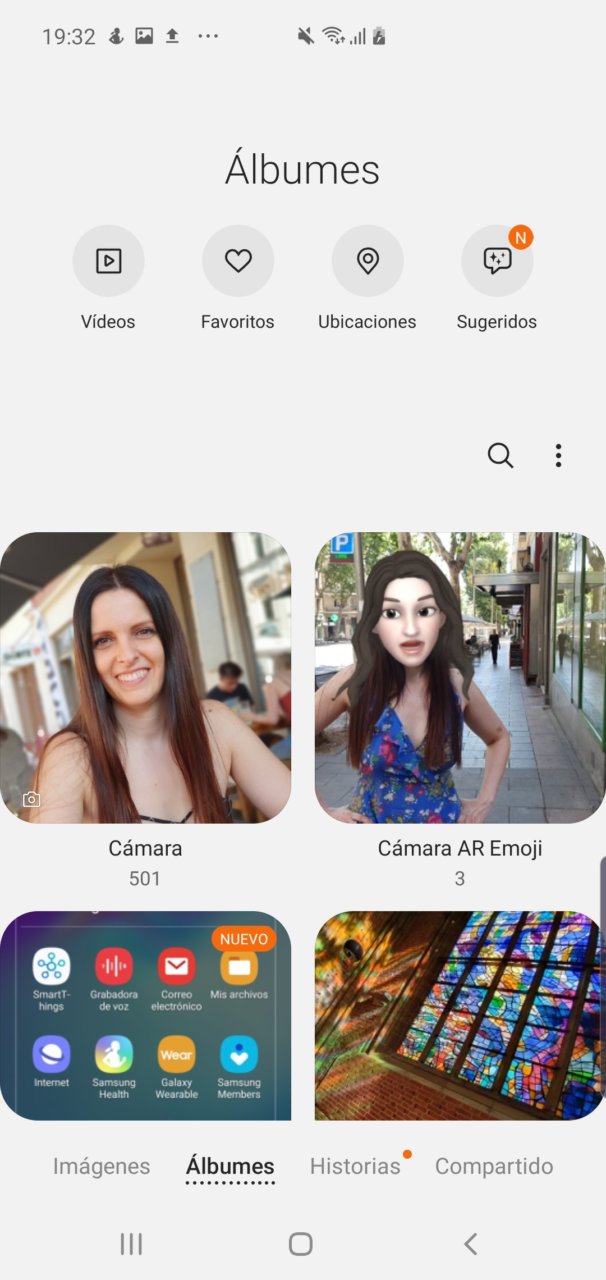Go to the home screen
The image size is (606, 1280).
pyautogui.click(x=301, y=1243)
